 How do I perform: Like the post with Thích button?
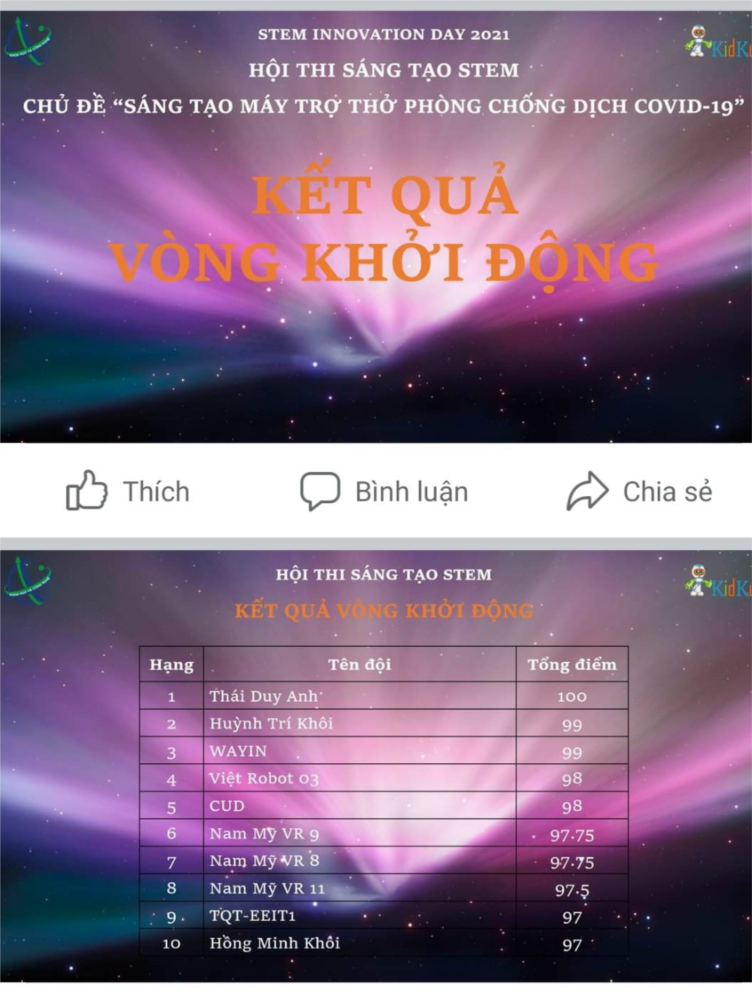click(128, 492)
